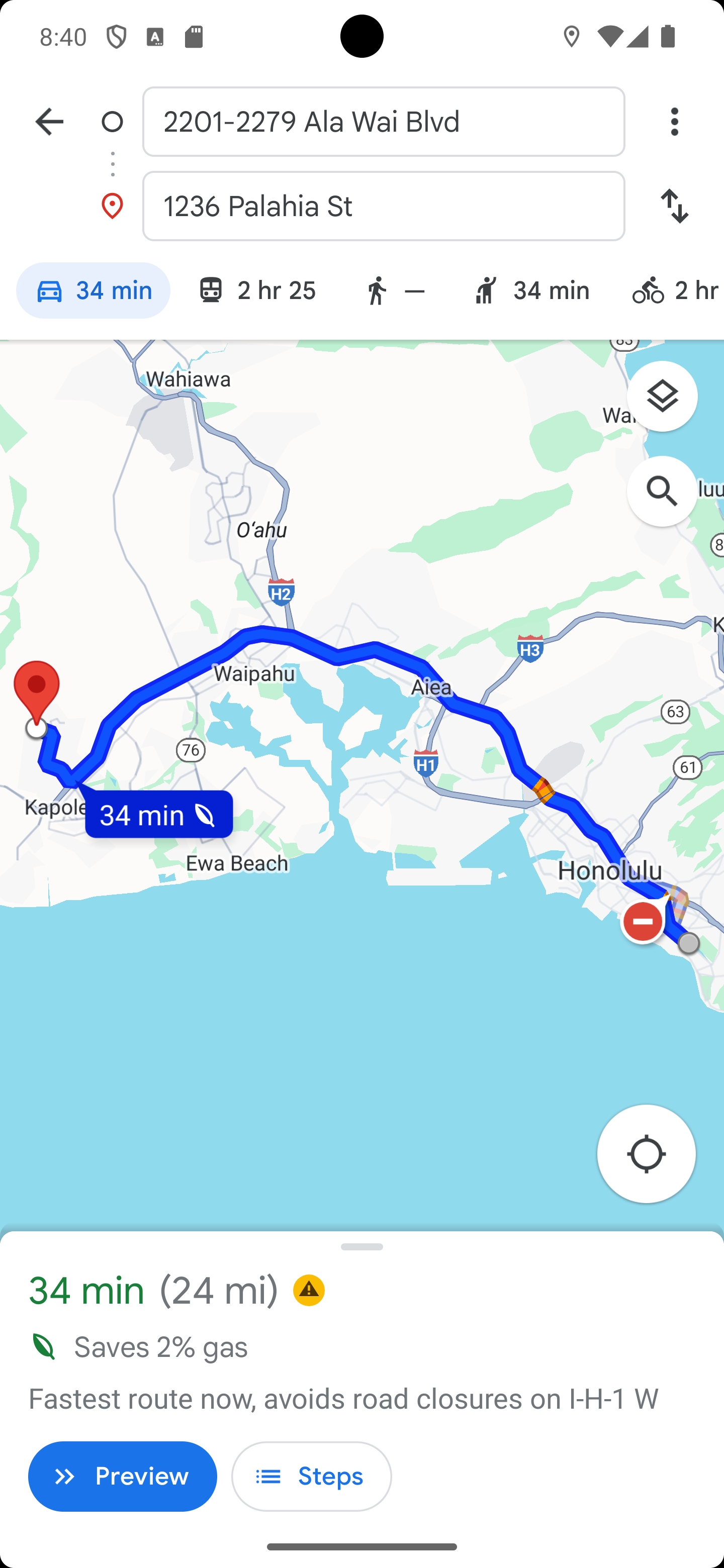Tap the 34 min route label on map
724x1568 pixels.
[x=159, y=815]
